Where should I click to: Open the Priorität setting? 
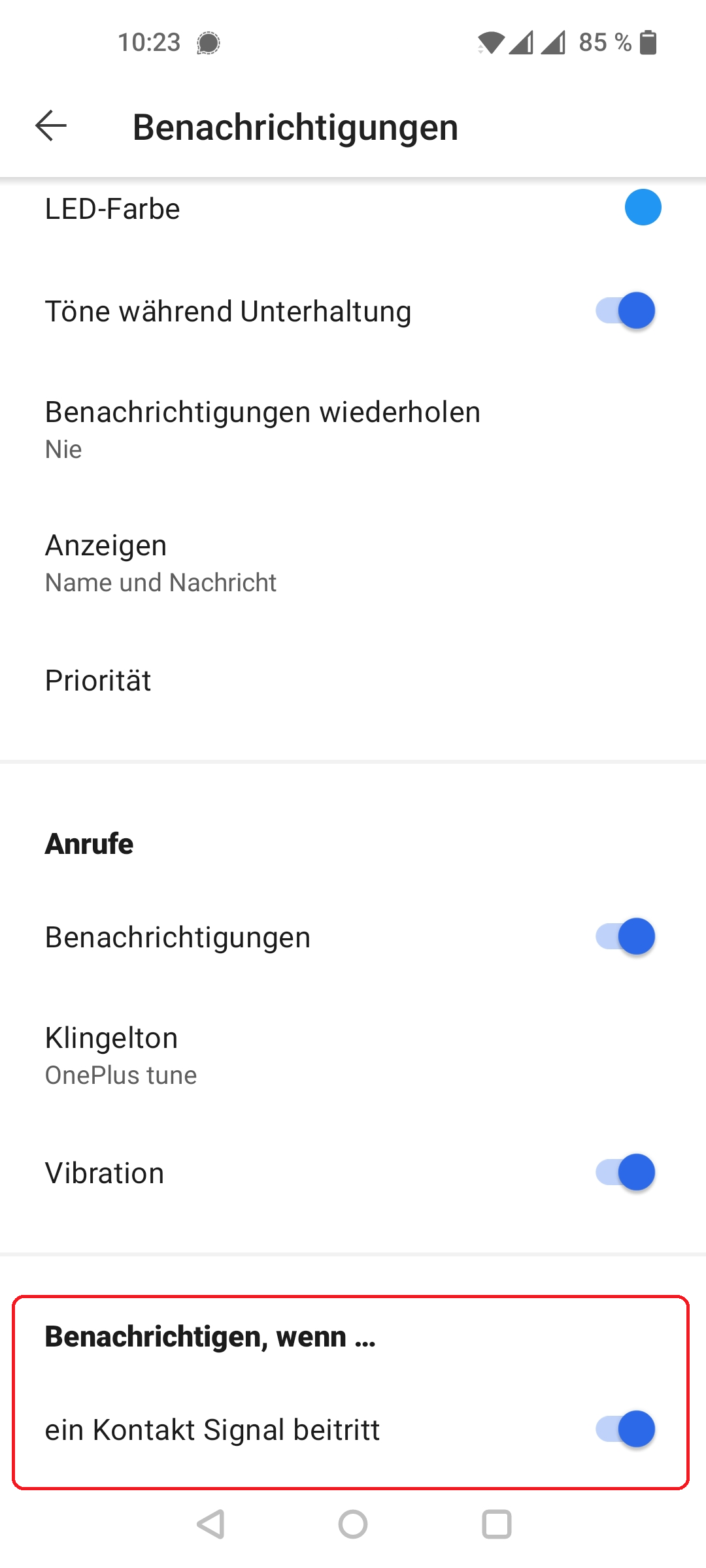353,681
